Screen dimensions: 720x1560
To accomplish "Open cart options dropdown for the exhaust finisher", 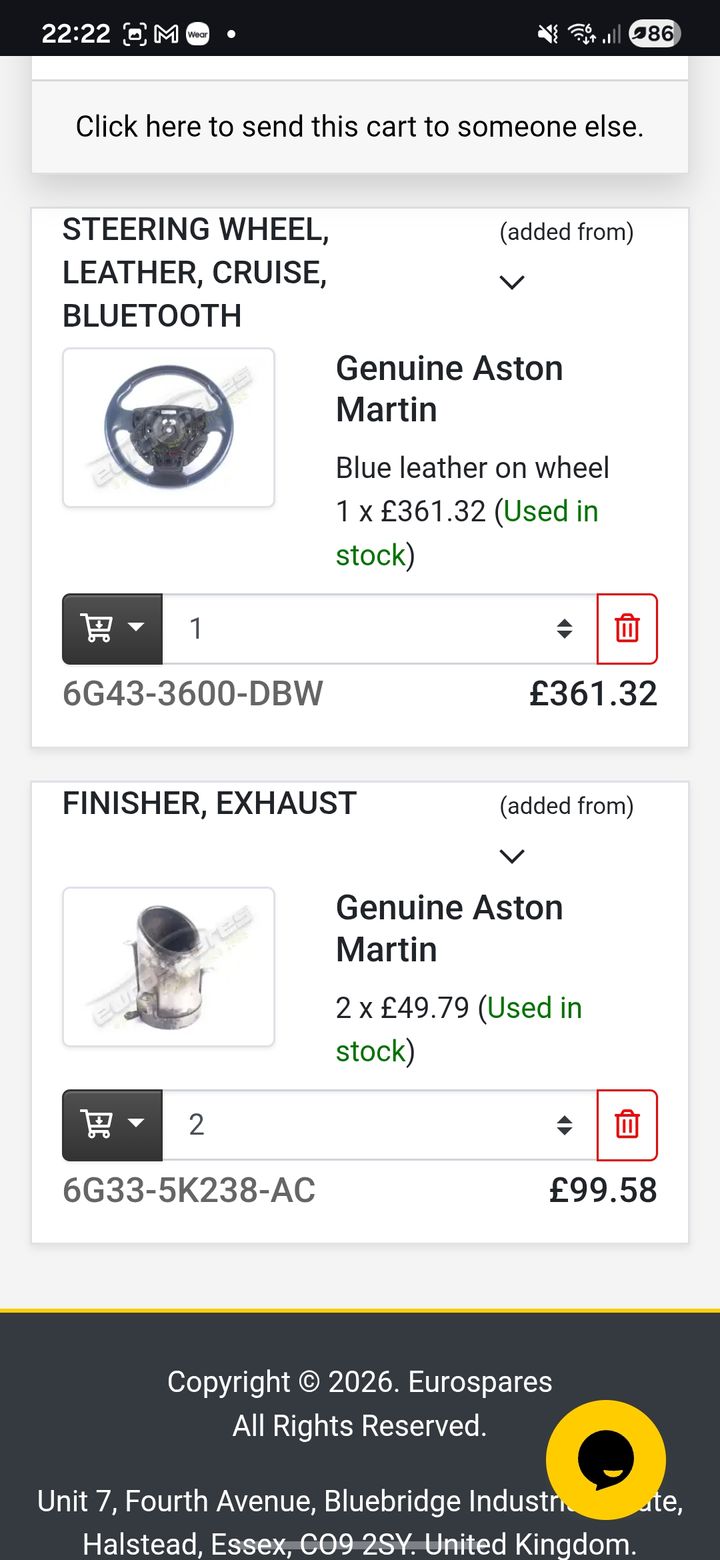I will [x=112, y=1125].
